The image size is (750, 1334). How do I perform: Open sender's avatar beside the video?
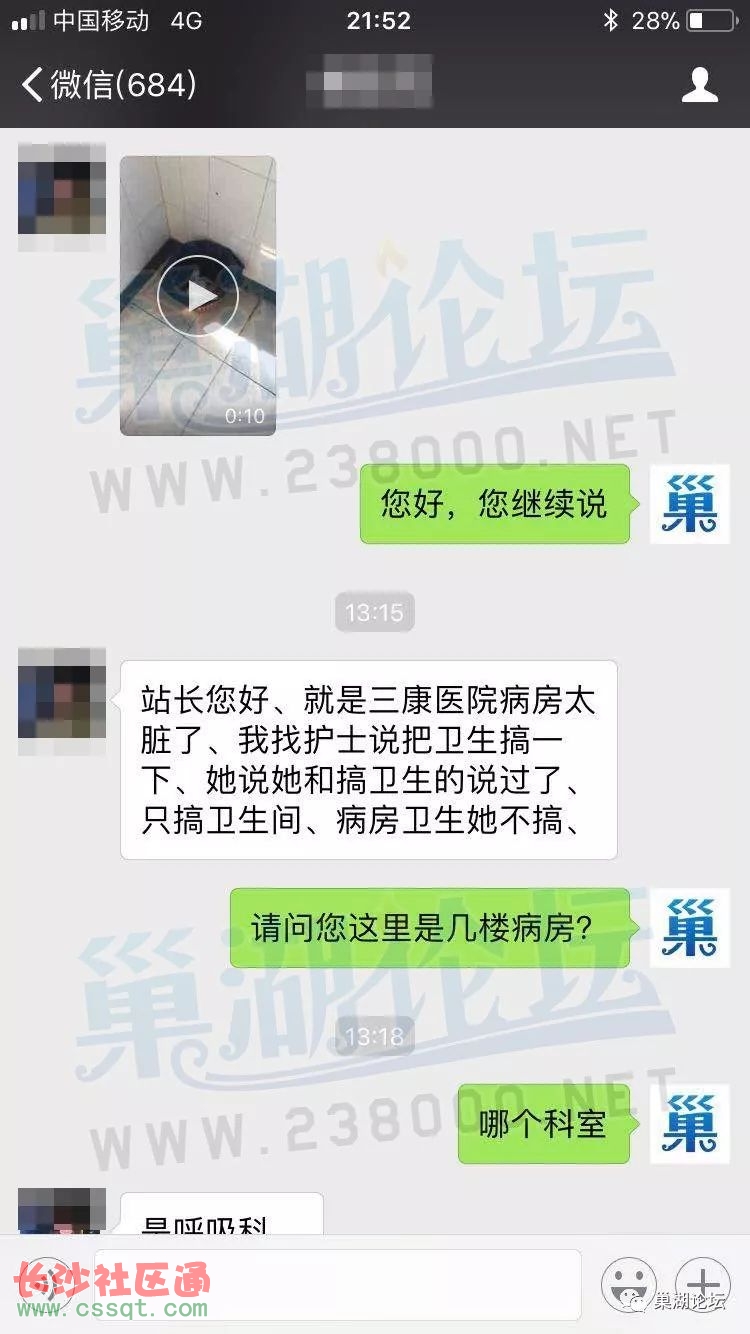click(x=62, y=190)
